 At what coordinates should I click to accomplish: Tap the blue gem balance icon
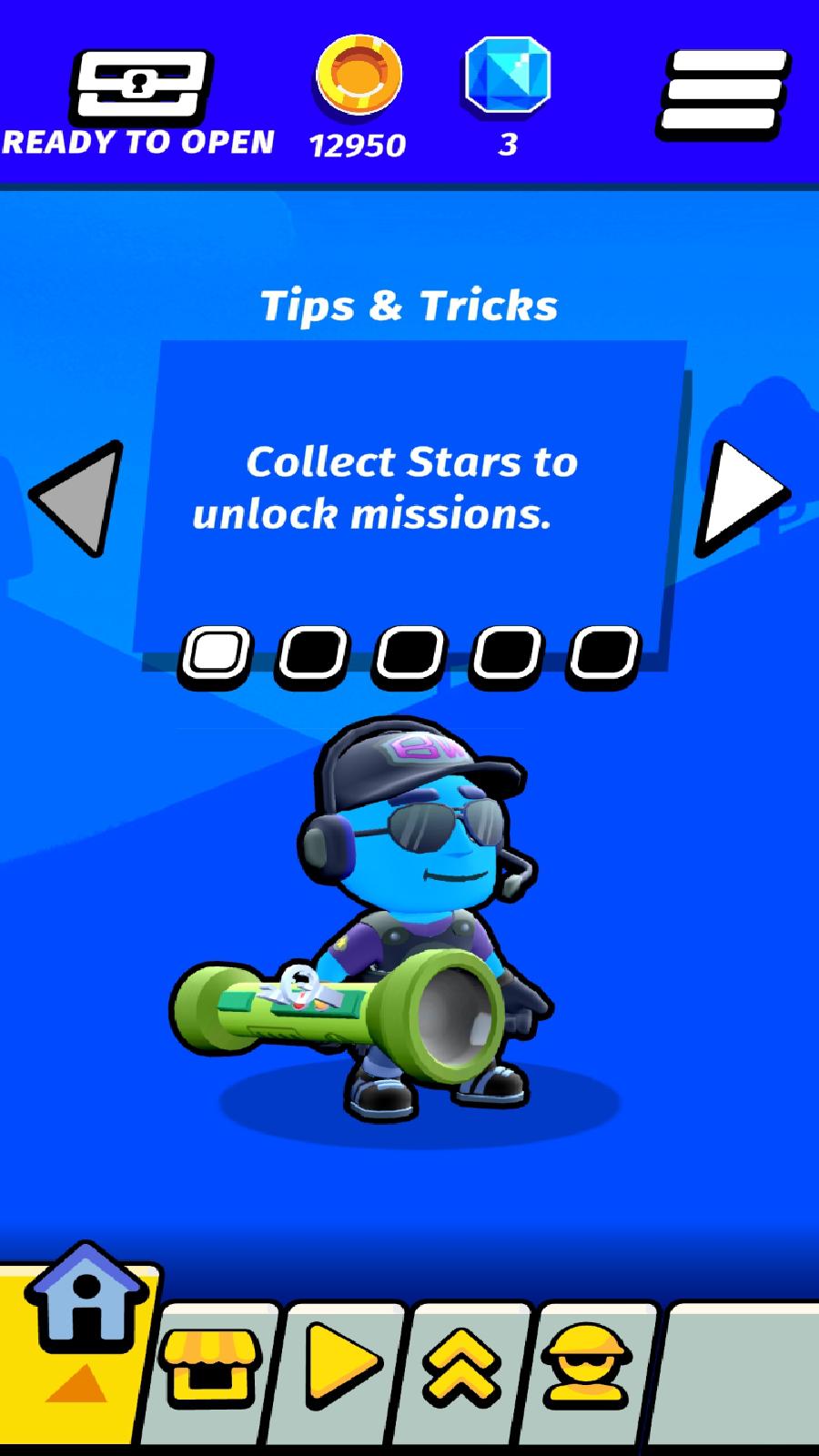pyautogui.click(x=507, y=75)
